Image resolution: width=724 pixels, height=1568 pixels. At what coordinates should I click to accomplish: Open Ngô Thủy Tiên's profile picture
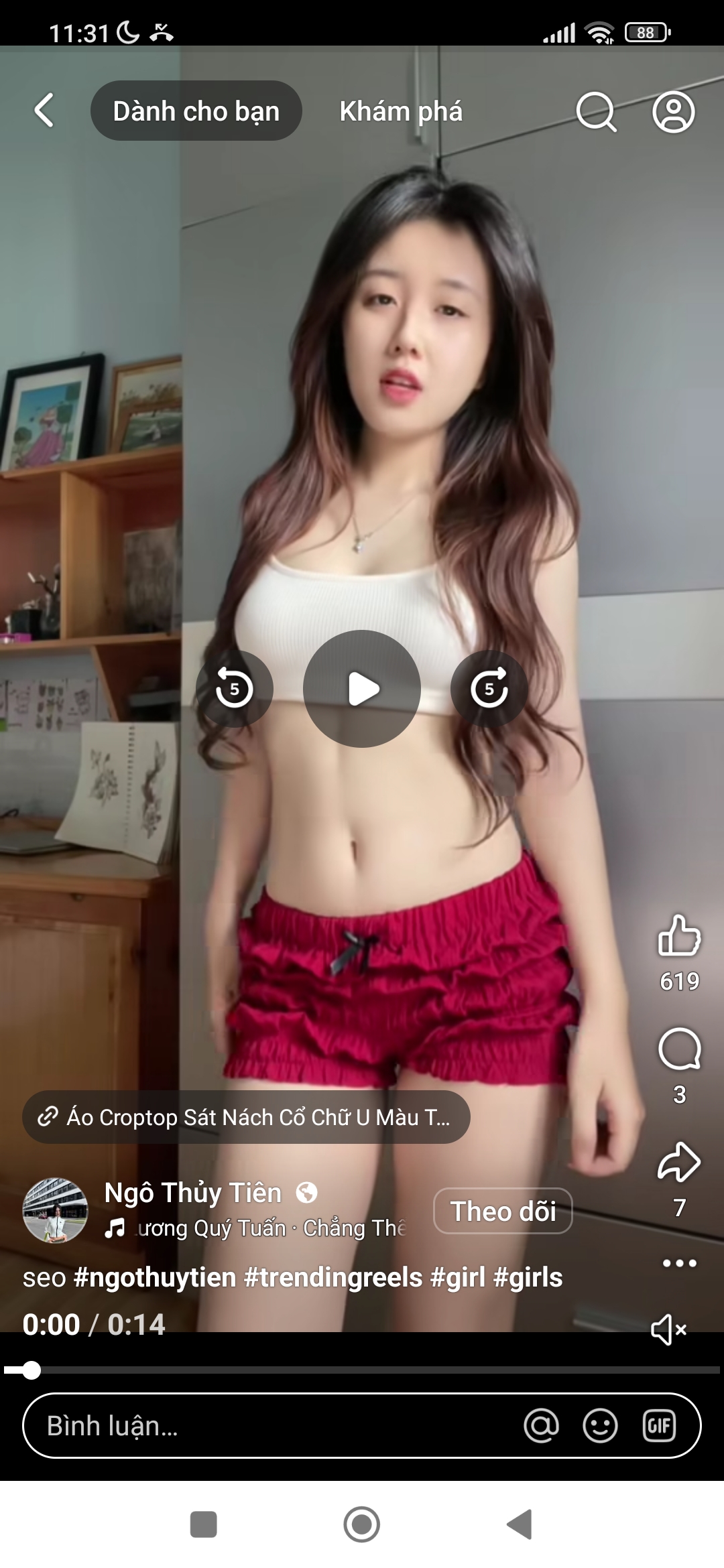tap(56, 1210)
